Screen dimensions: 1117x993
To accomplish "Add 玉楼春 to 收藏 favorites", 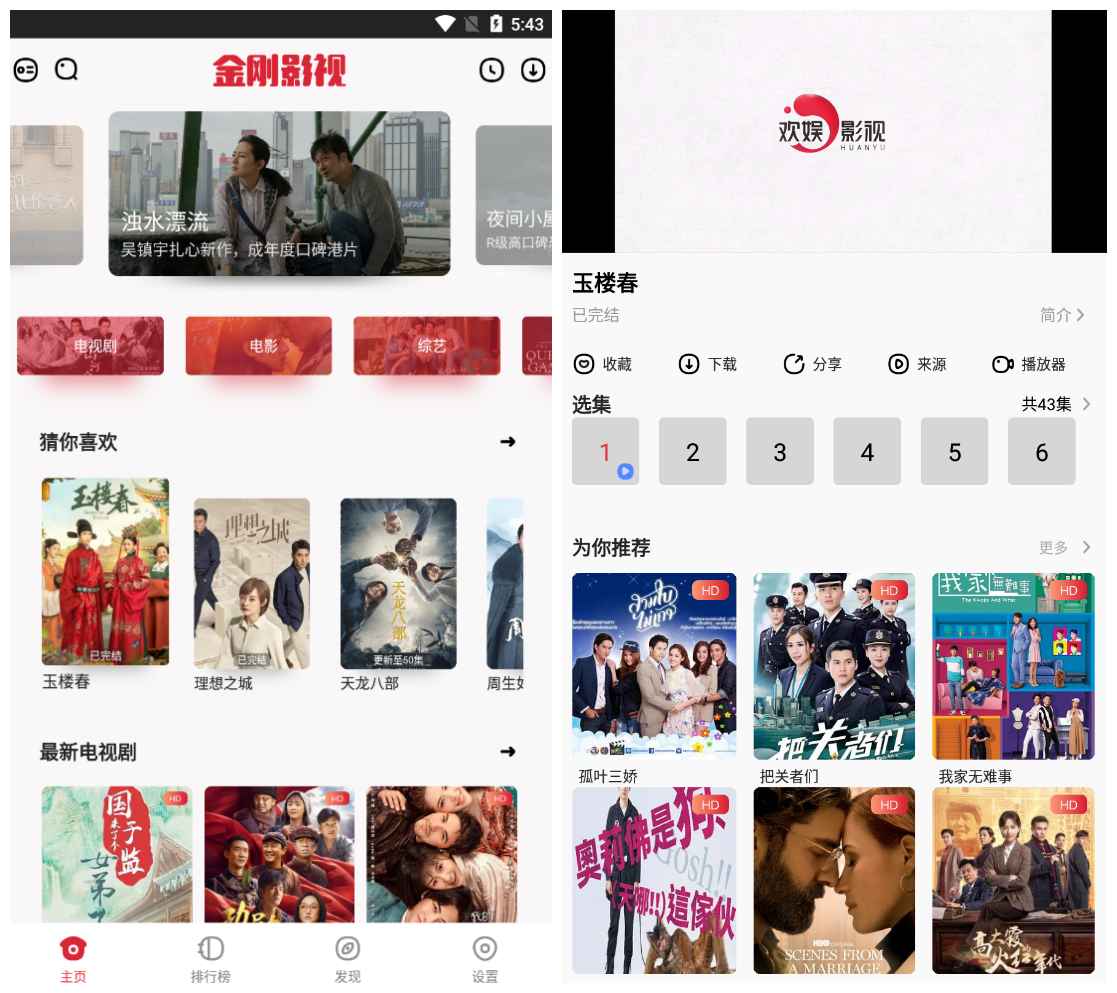I will tap(603, 364).
